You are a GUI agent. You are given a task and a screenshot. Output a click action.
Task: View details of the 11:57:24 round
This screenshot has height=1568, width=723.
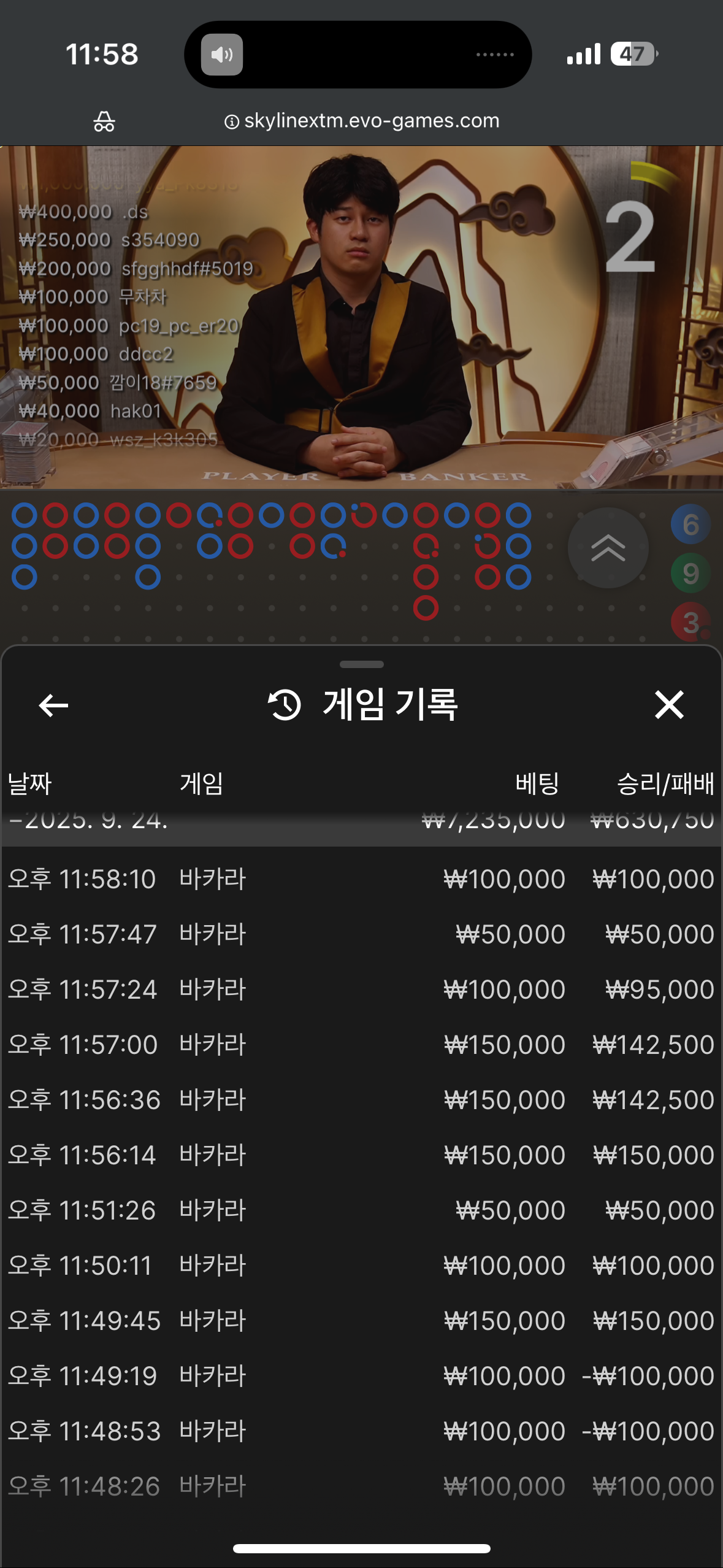pyautogui.click(x=361, y=990)
